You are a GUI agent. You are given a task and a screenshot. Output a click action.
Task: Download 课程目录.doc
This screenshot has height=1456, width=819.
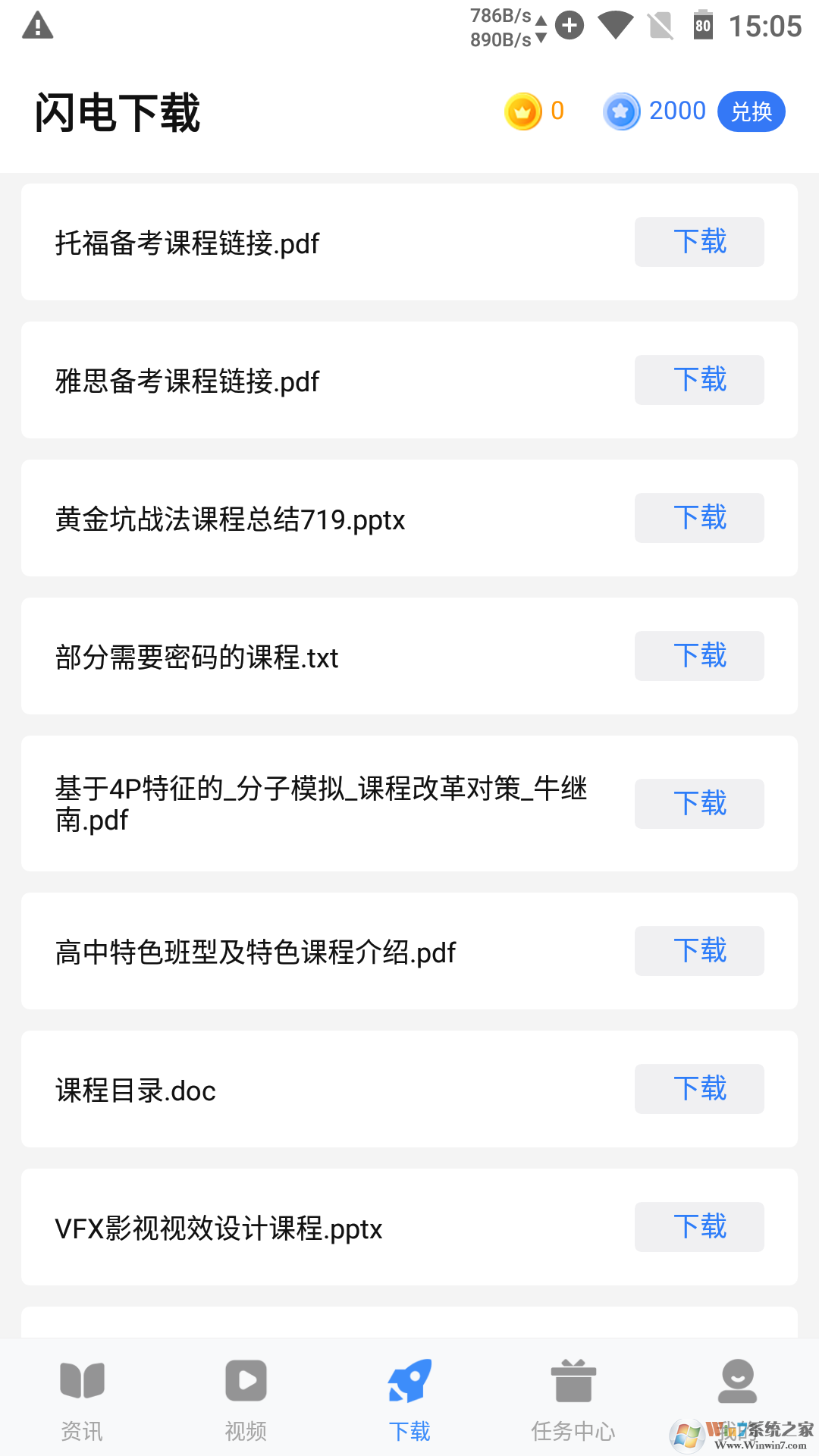[698, 1088]
